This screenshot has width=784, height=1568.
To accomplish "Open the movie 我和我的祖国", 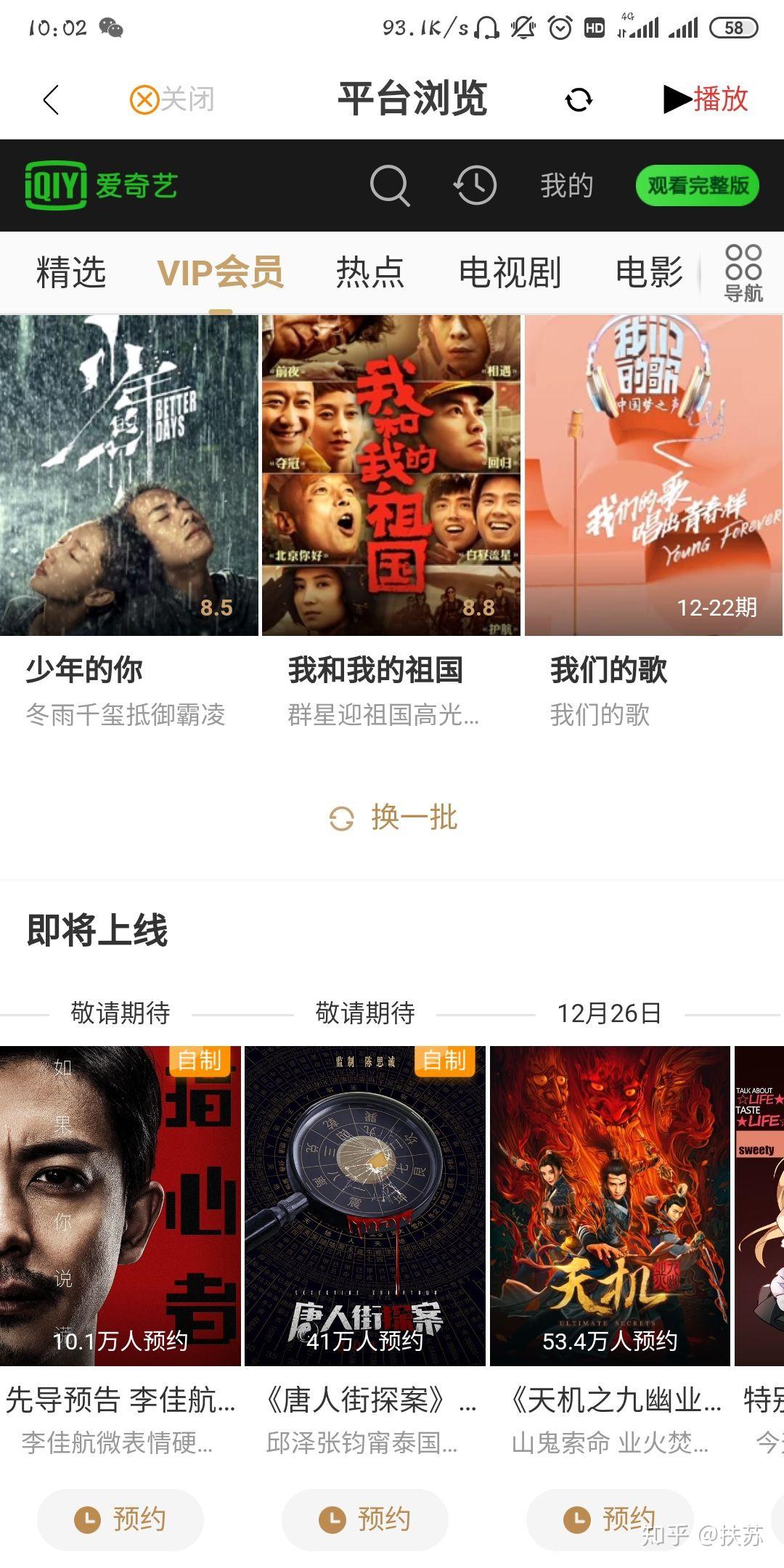I will point(391,475).
